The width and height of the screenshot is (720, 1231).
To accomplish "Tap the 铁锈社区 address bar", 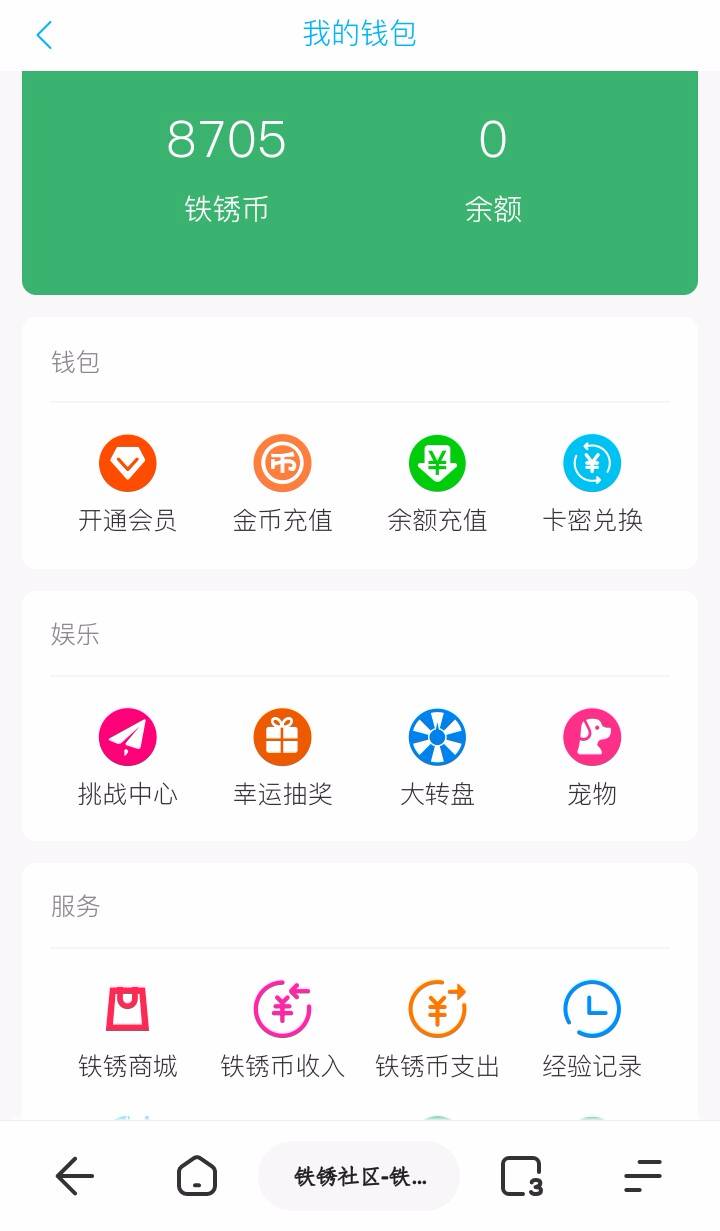I will 359,1176.
